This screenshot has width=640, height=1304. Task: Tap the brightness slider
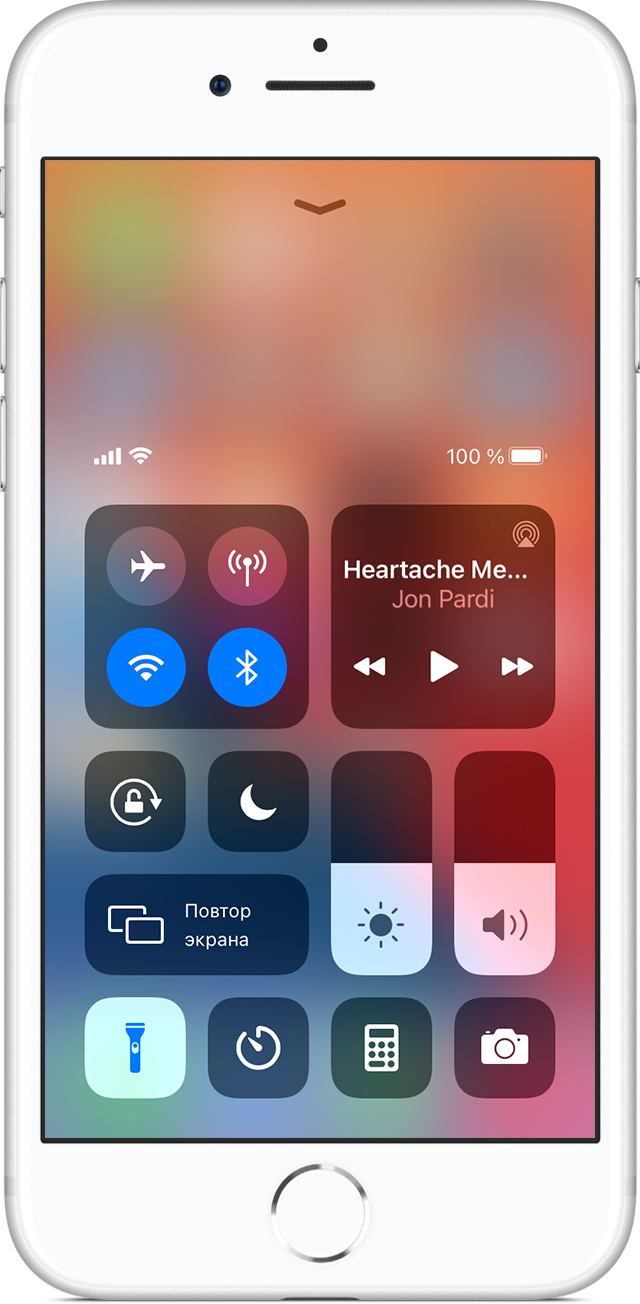pos(381,863)
